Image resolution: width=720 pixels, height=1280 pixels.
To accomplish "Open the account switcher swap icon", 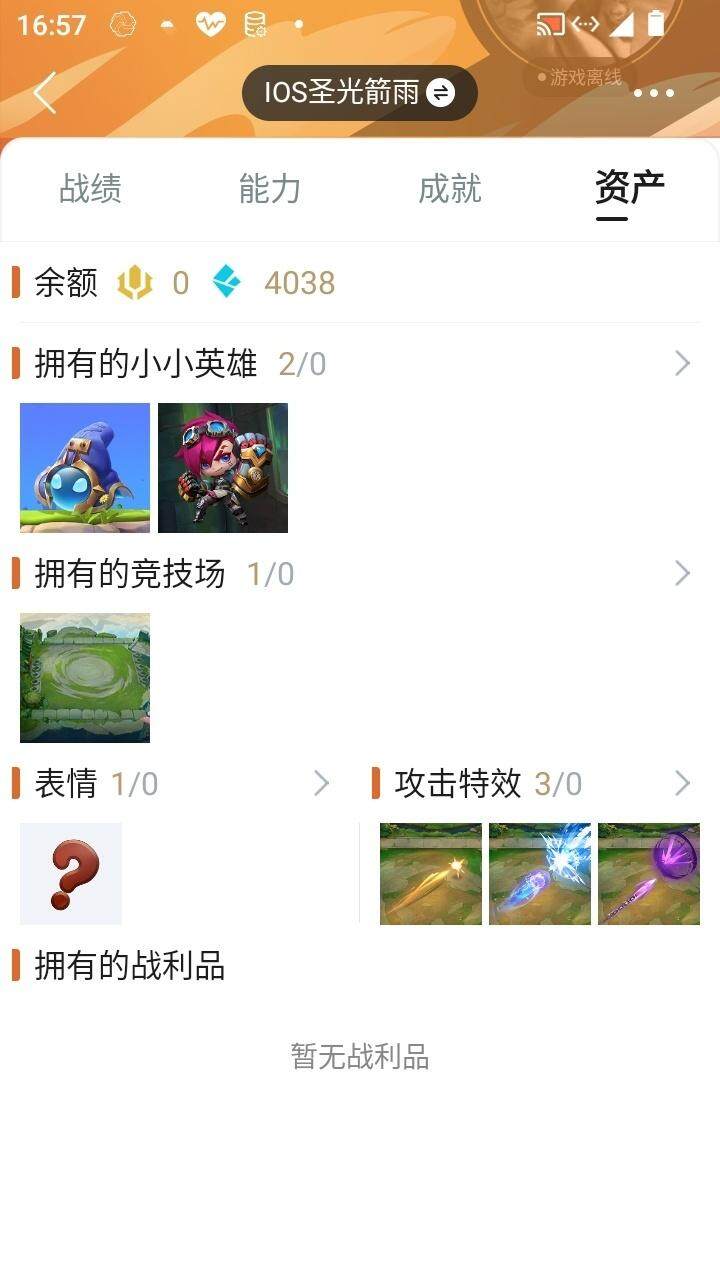I will click(x=438, y=92).
